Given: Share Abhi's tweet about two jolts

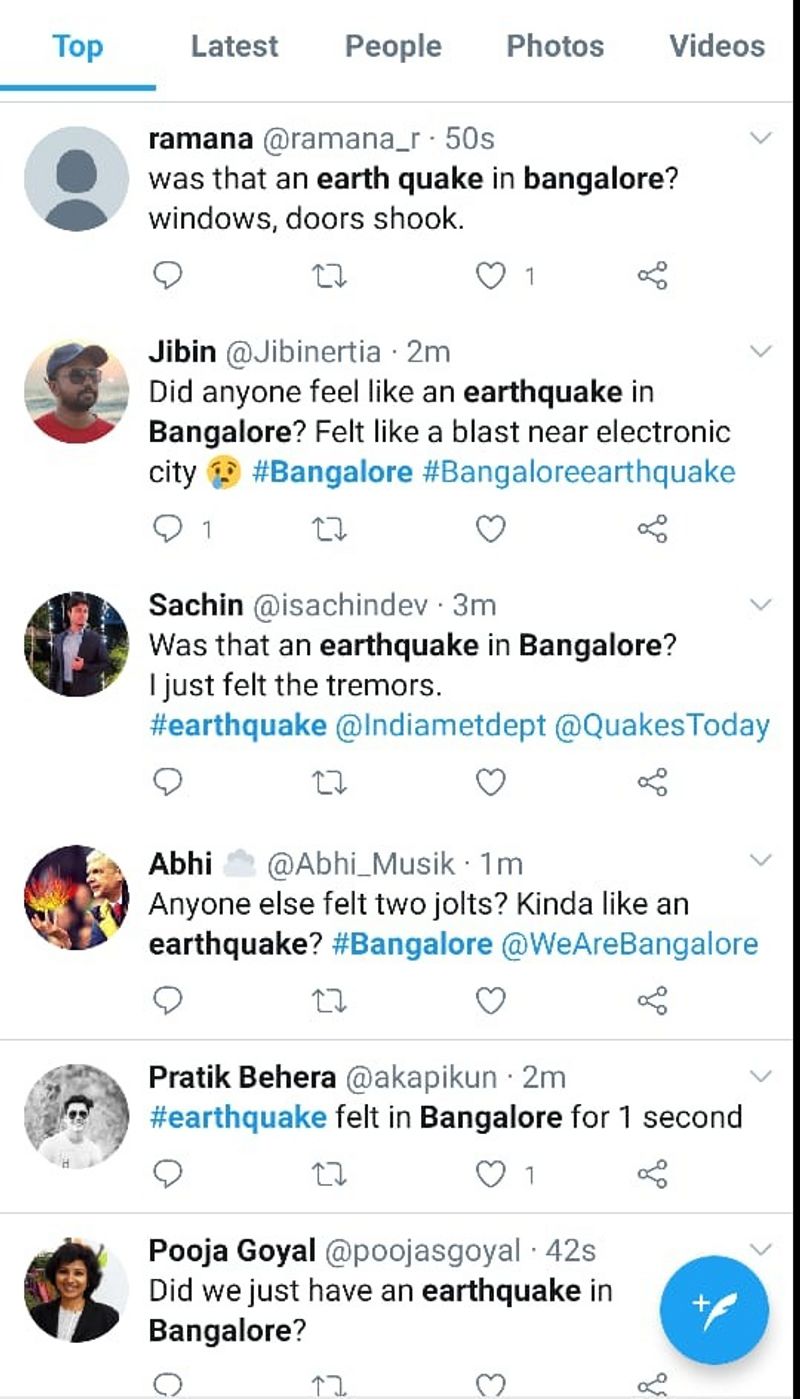Looking at the screenshot, I should point(652,1000).
